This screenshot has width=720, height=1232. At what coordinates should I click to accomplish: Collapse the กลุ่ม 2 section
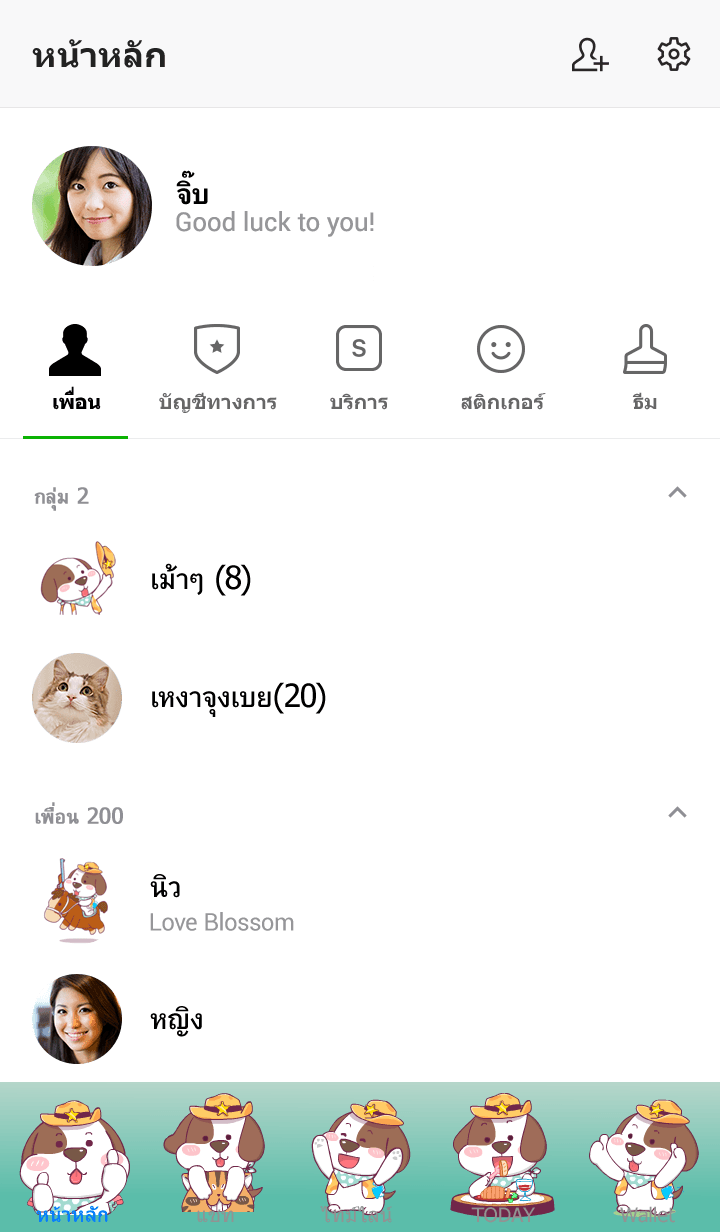(677, 493)
